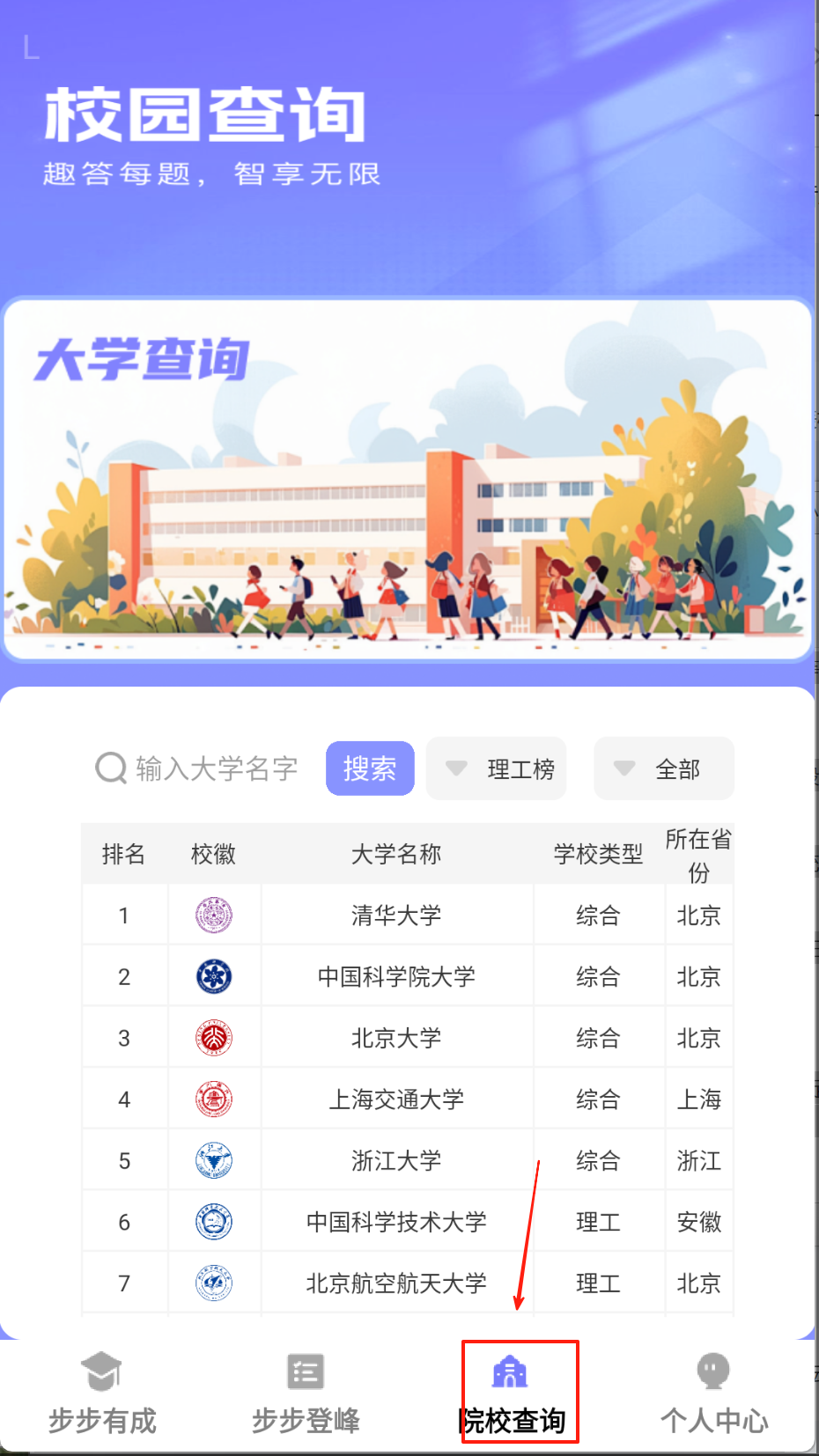Open the 上海交通大学 row
Screen dimensions: 819x1456
tap(396, 1099)
